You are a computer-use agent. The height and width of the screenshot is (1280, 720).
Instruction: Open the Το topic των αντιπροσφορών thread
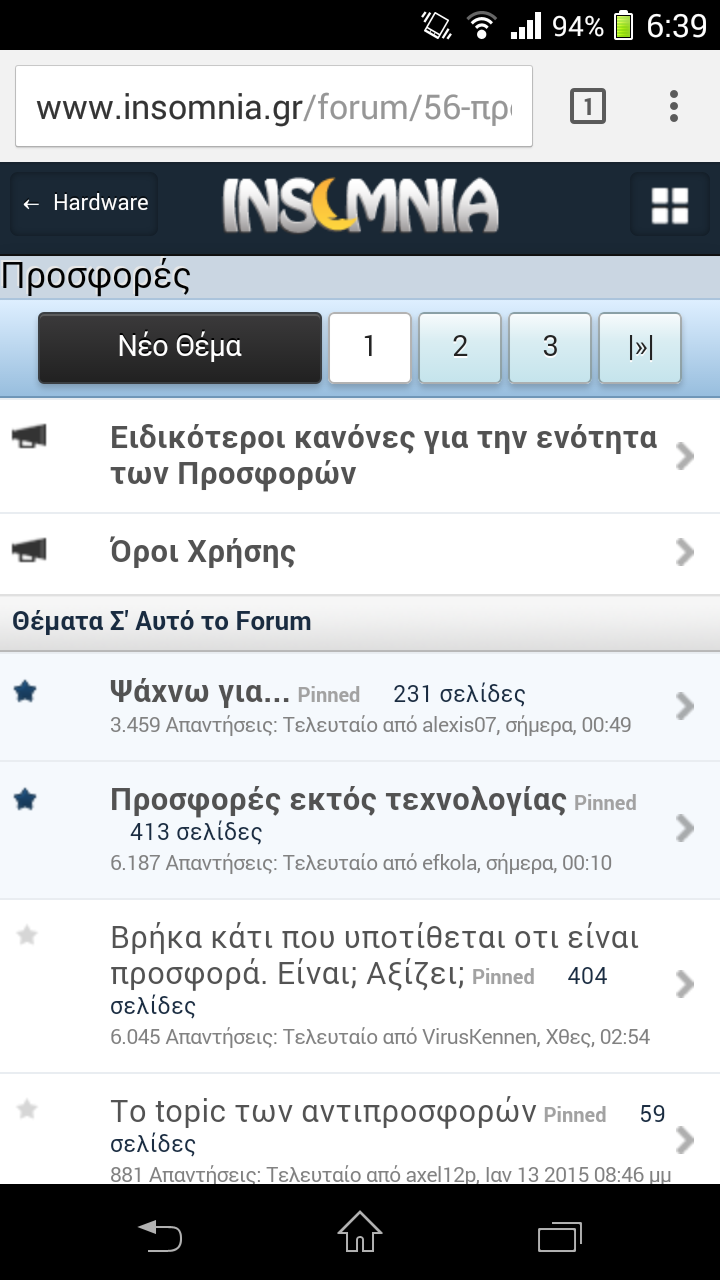[x=360, y=1130]
